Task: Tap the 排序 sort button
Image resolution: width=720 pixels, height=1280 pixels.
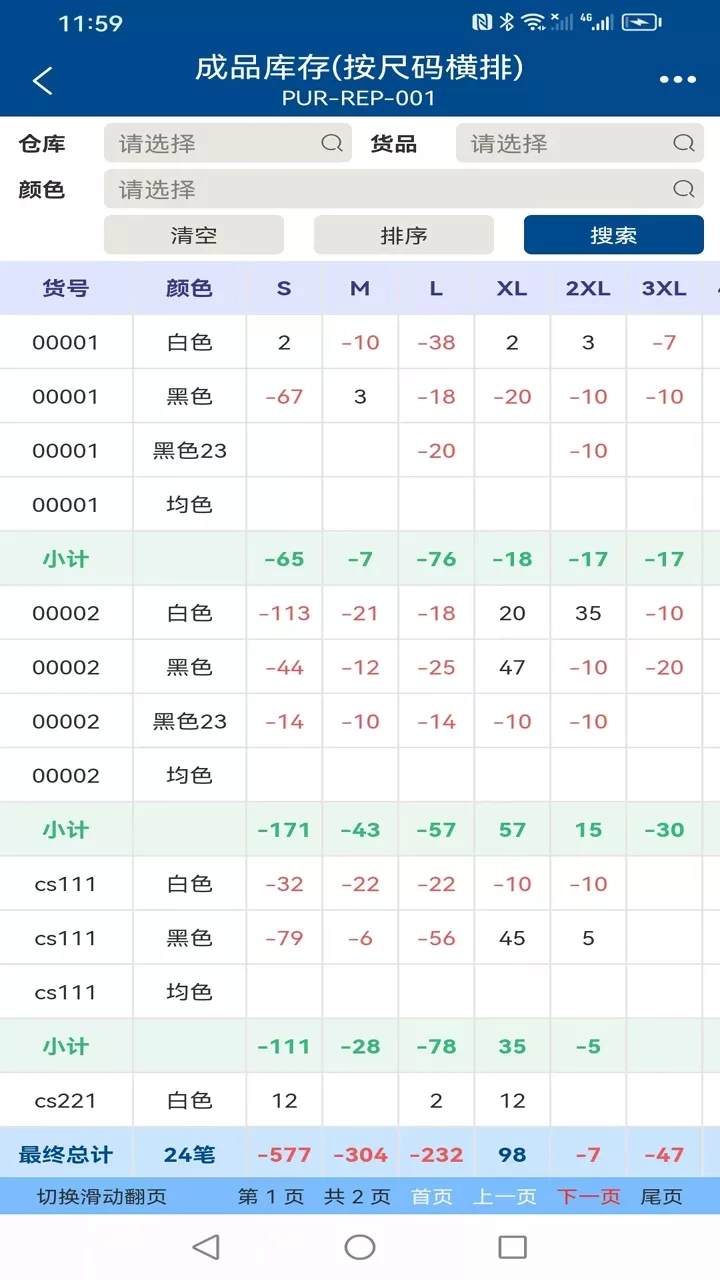Action: [x=404, y=236]
